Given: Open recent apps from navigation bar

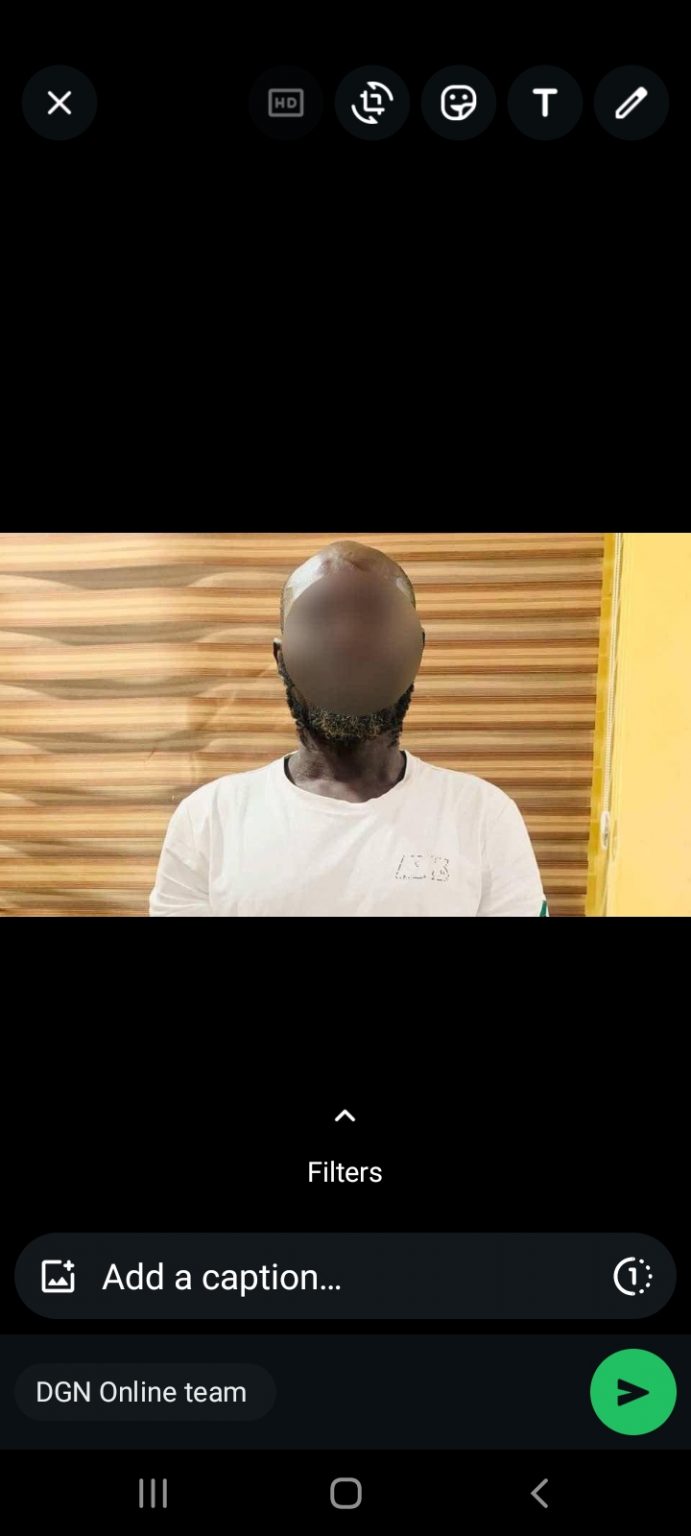Looking at the screenshot, I should [x=153, y=1493].
